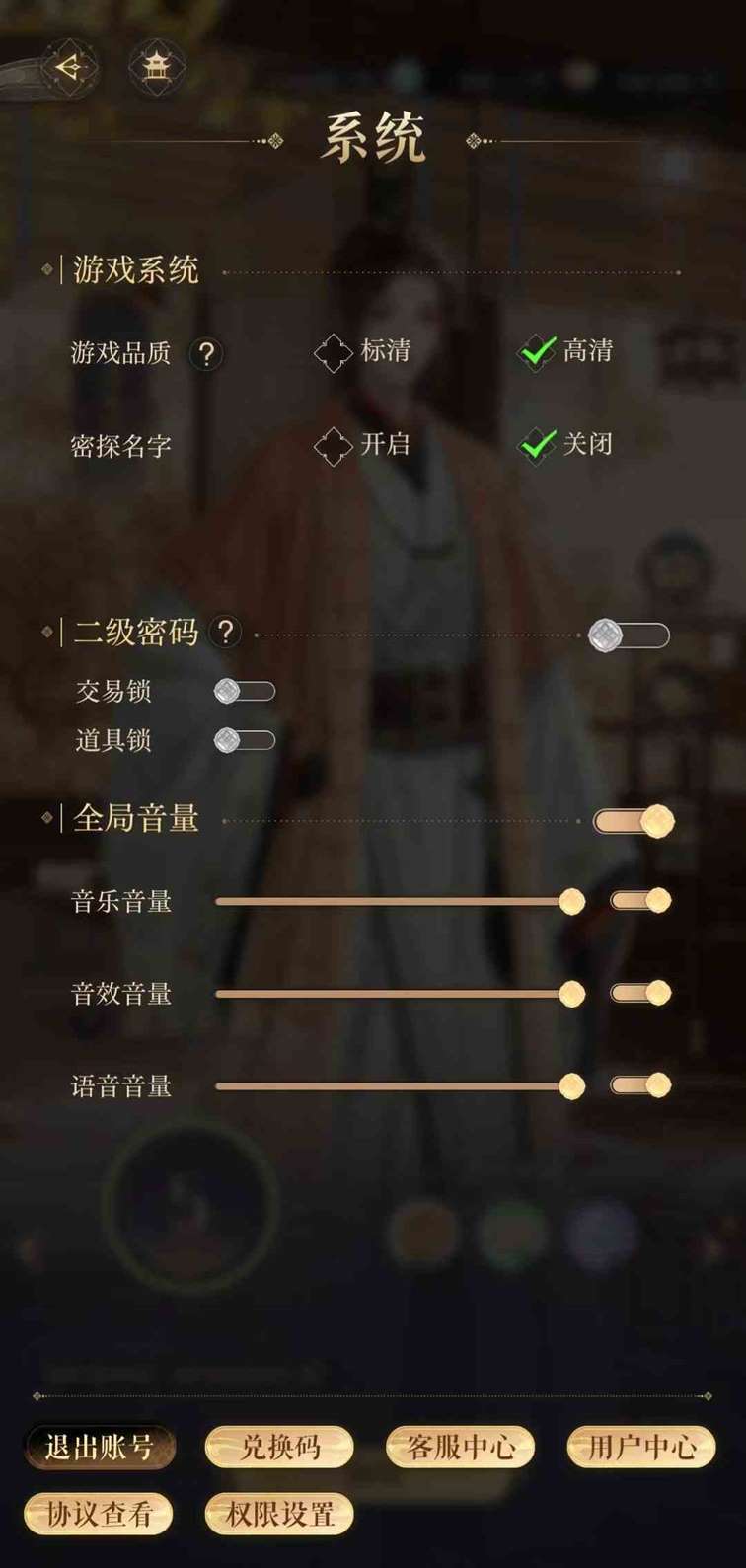Viewport: 746px width, 1568px height.
Task: Open the help icon beside 游戏品质
Action: [205, 354]
